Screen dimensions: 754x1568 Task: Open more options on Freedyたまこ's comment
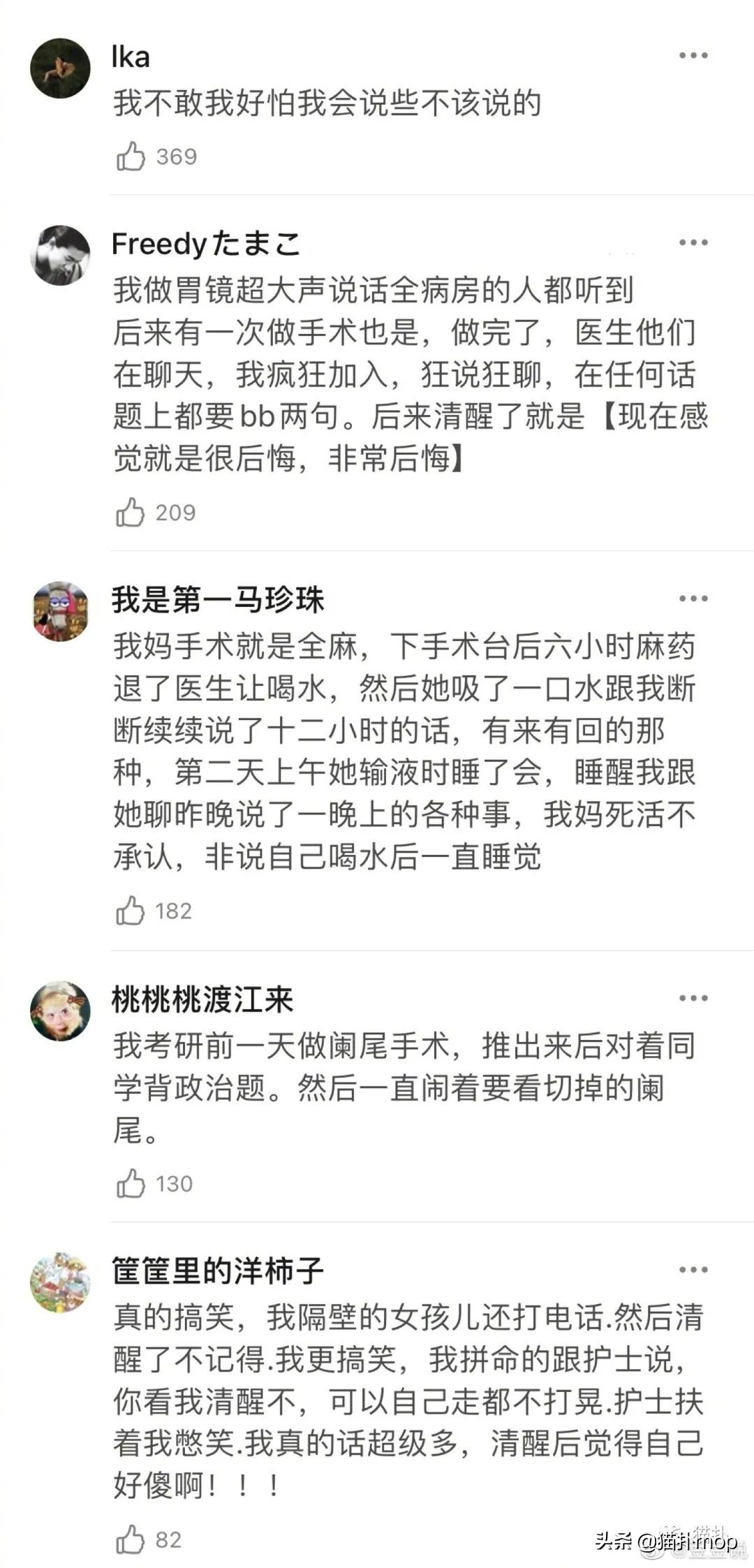(x=693, y=243)
